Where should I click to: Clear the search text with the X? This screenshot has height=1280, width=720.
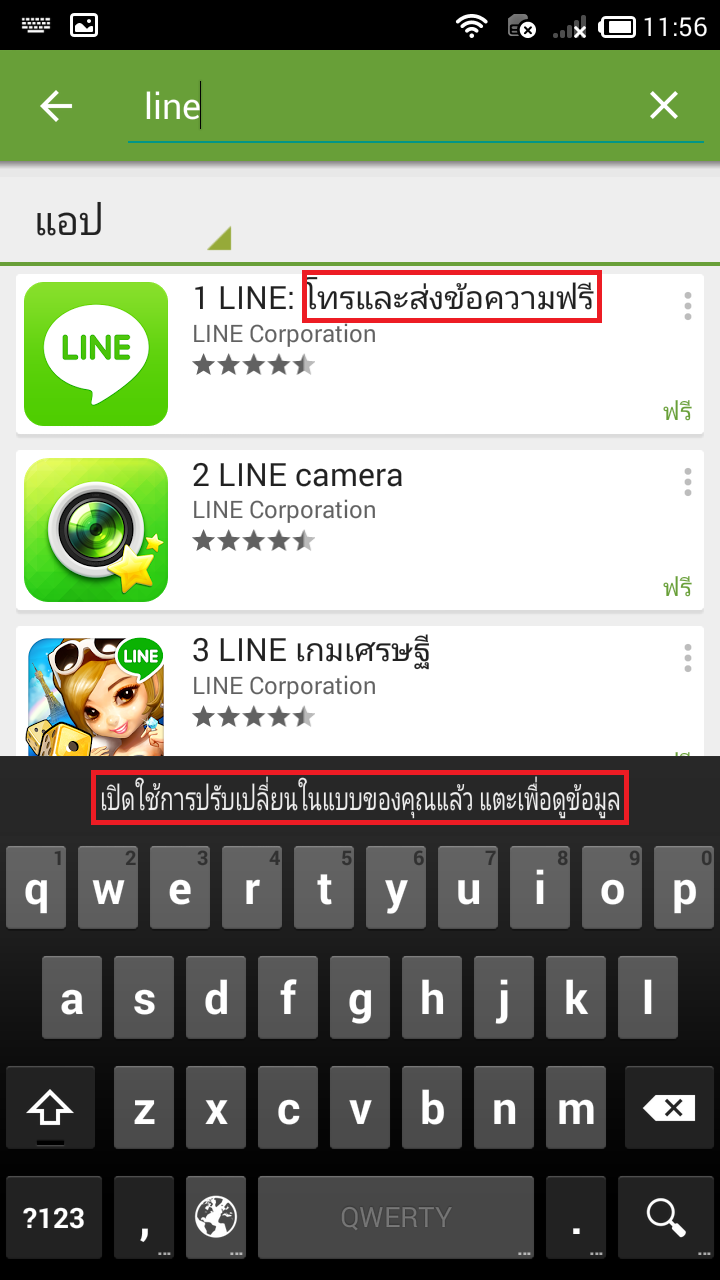tap(664, 106)
